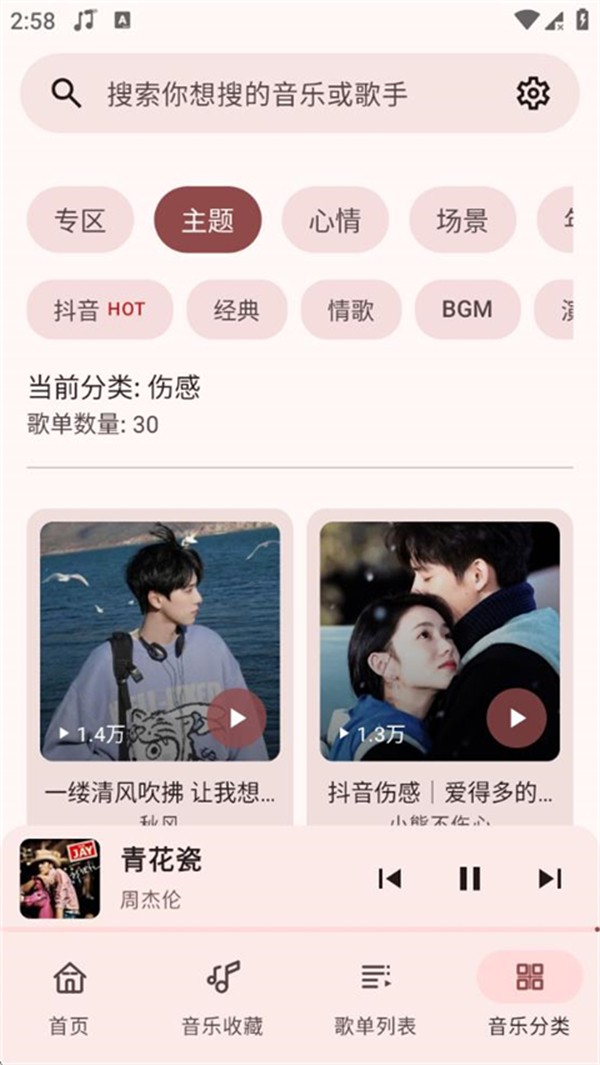Open settings gear icon
Viewport: 600px width, 1065px height.
click(x=533, y=94)
